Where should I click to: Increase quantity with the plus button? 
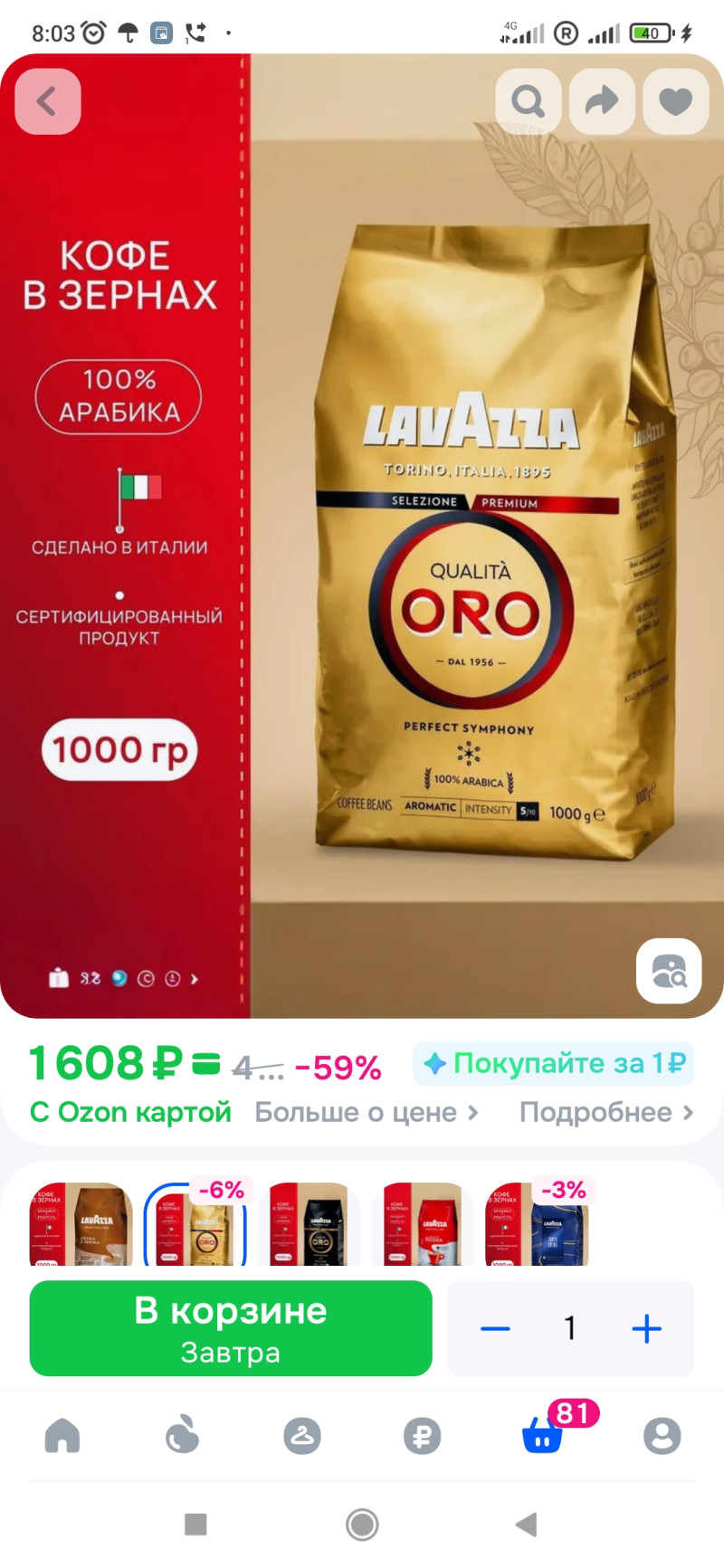tap(646, 1328)
